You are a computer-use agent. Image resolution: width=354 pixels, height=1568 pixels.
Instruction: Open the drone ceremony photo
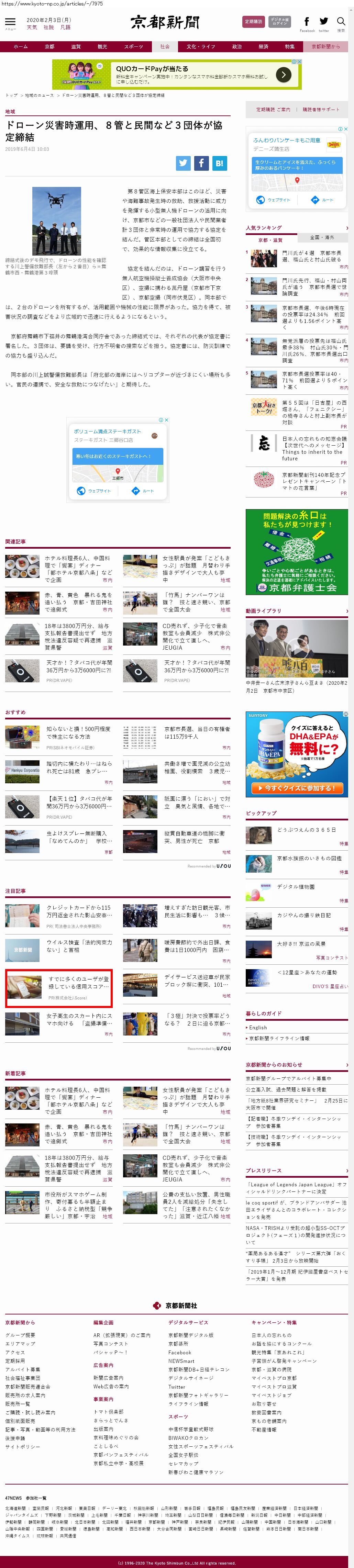57,221
